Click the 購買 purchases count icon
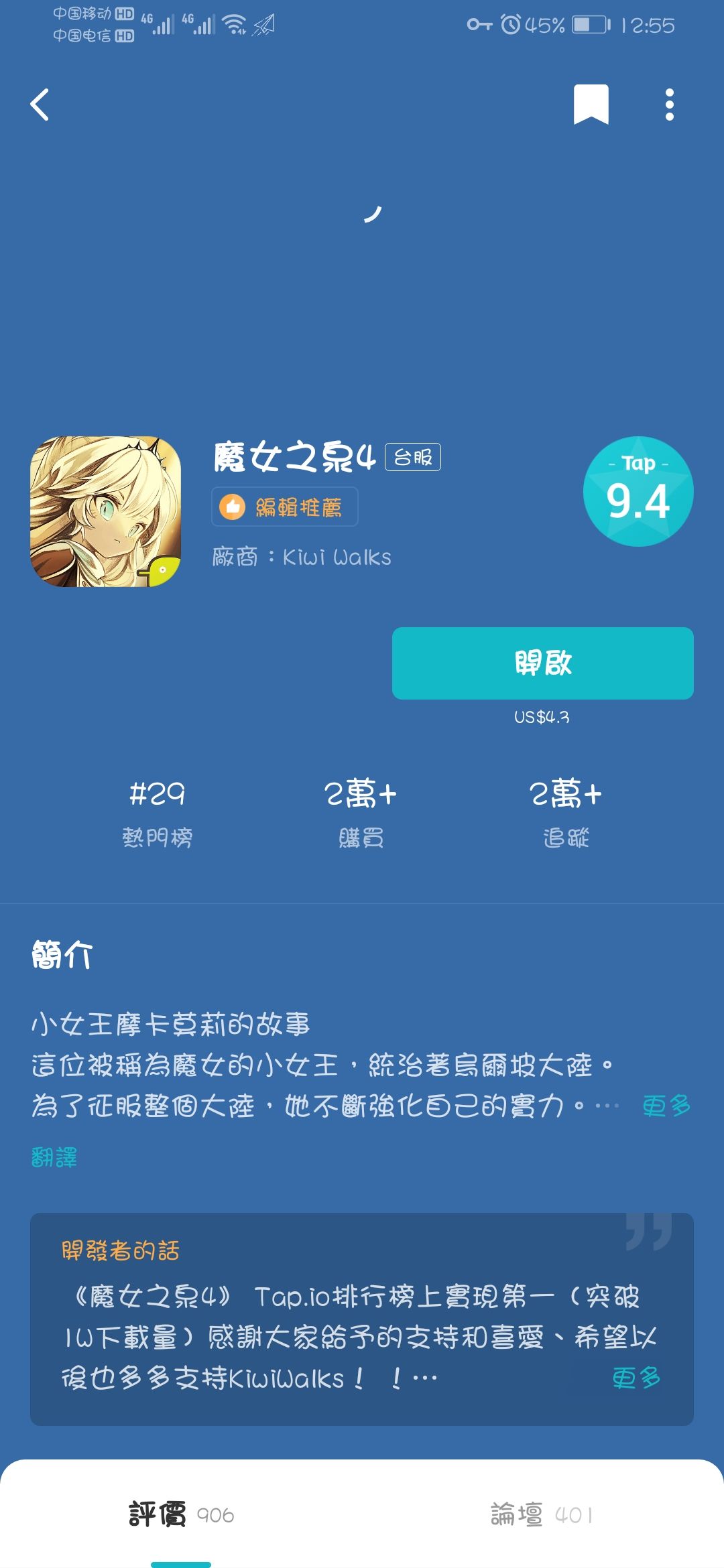The image size is (724, 1568). click(x=361, y=811)
